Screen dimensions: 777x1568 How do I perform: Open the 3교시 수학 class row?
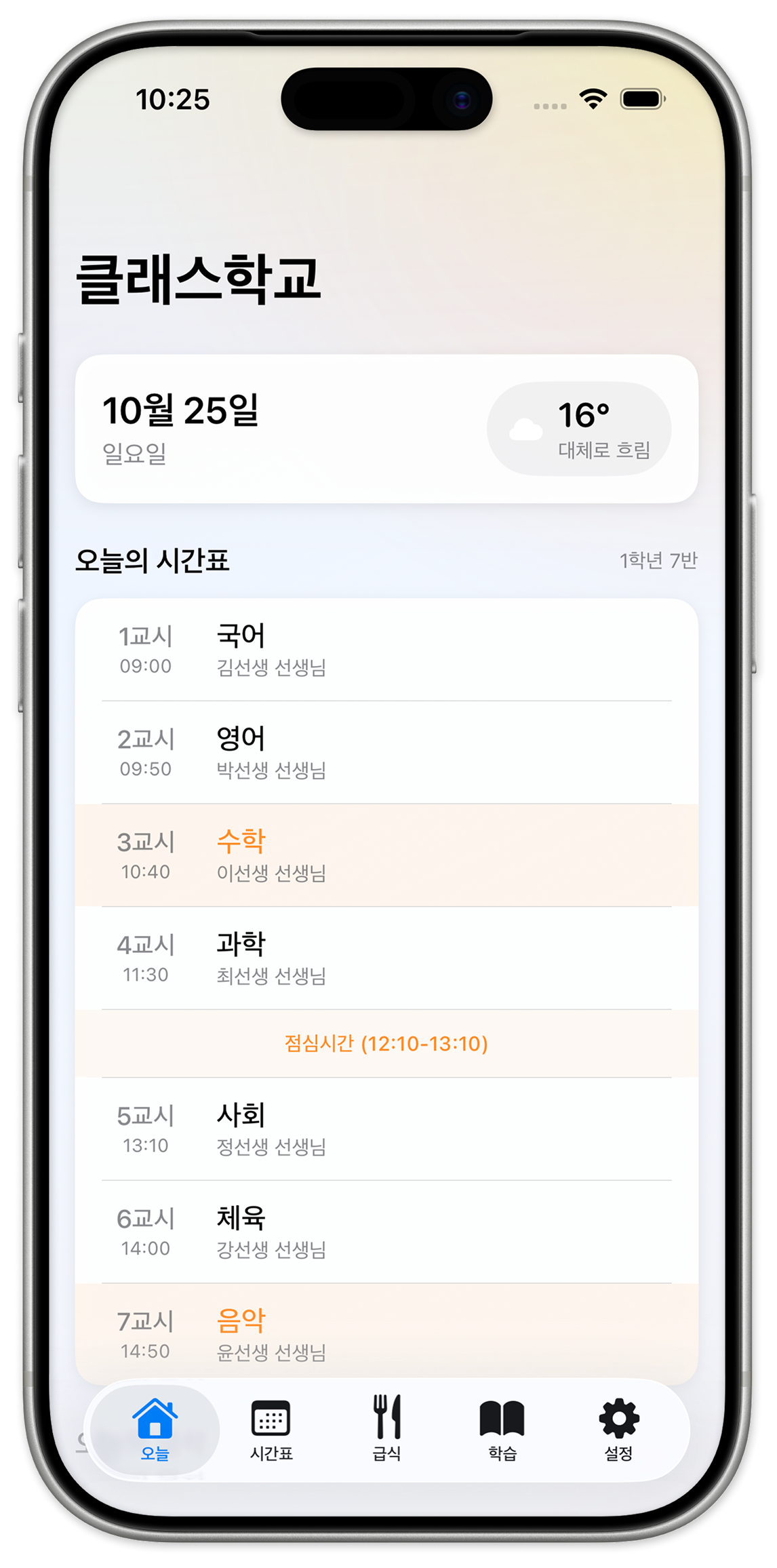click(386, 855)
